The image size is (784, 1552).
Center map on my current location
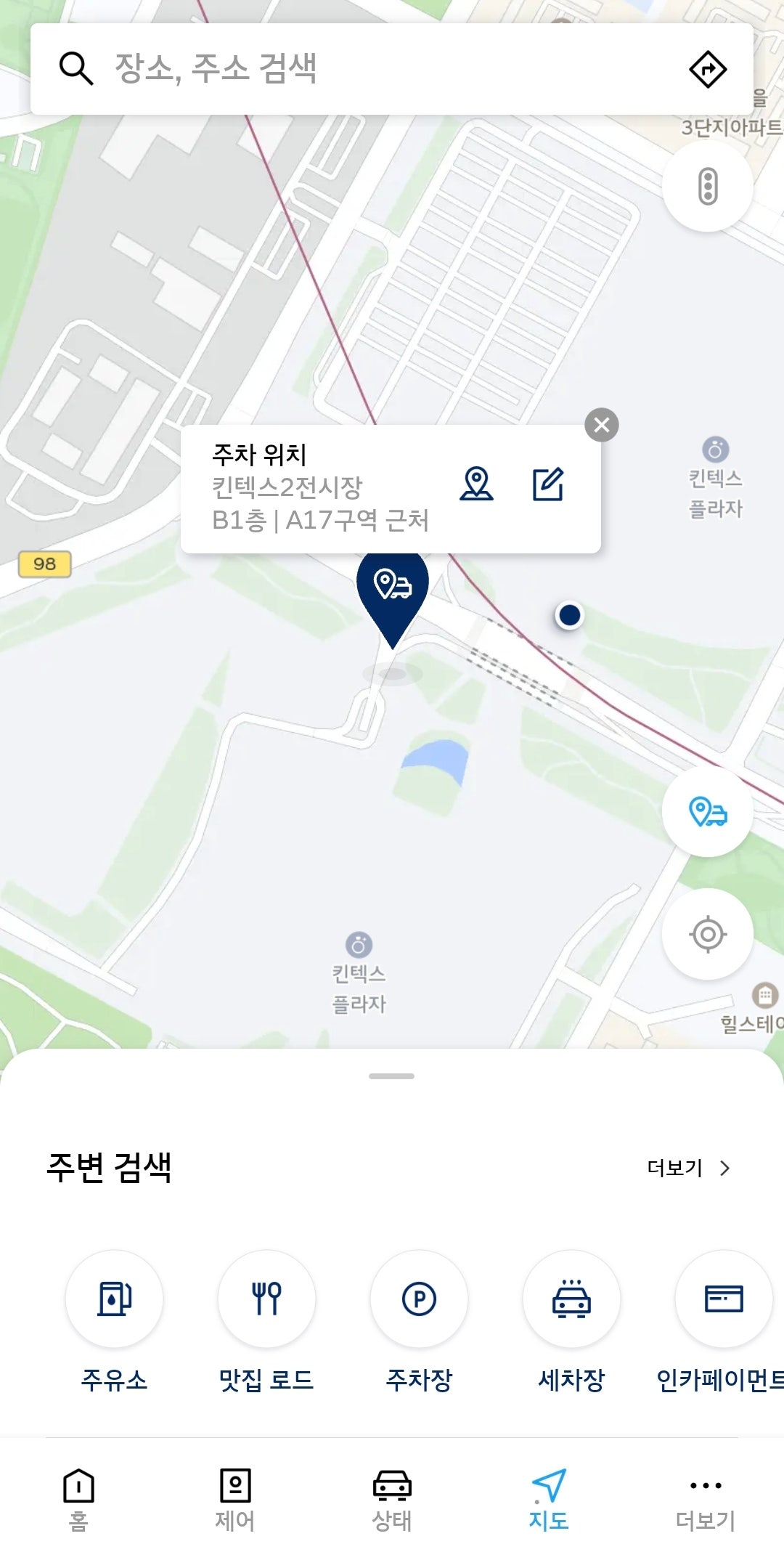pyautogui.click(x=707, y=934)
